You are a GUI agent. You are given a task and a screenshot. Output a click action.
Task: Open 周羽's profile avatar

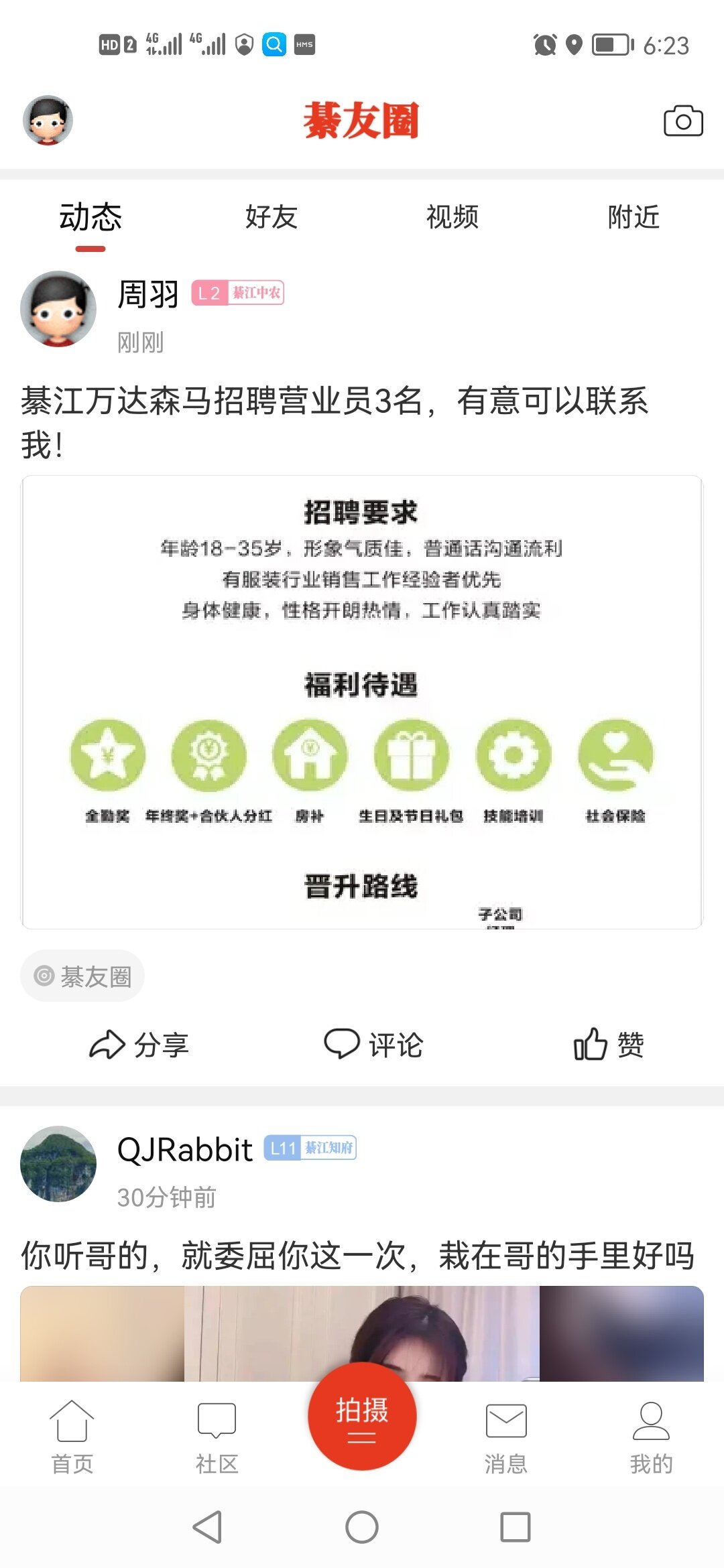tap(58, 309)
